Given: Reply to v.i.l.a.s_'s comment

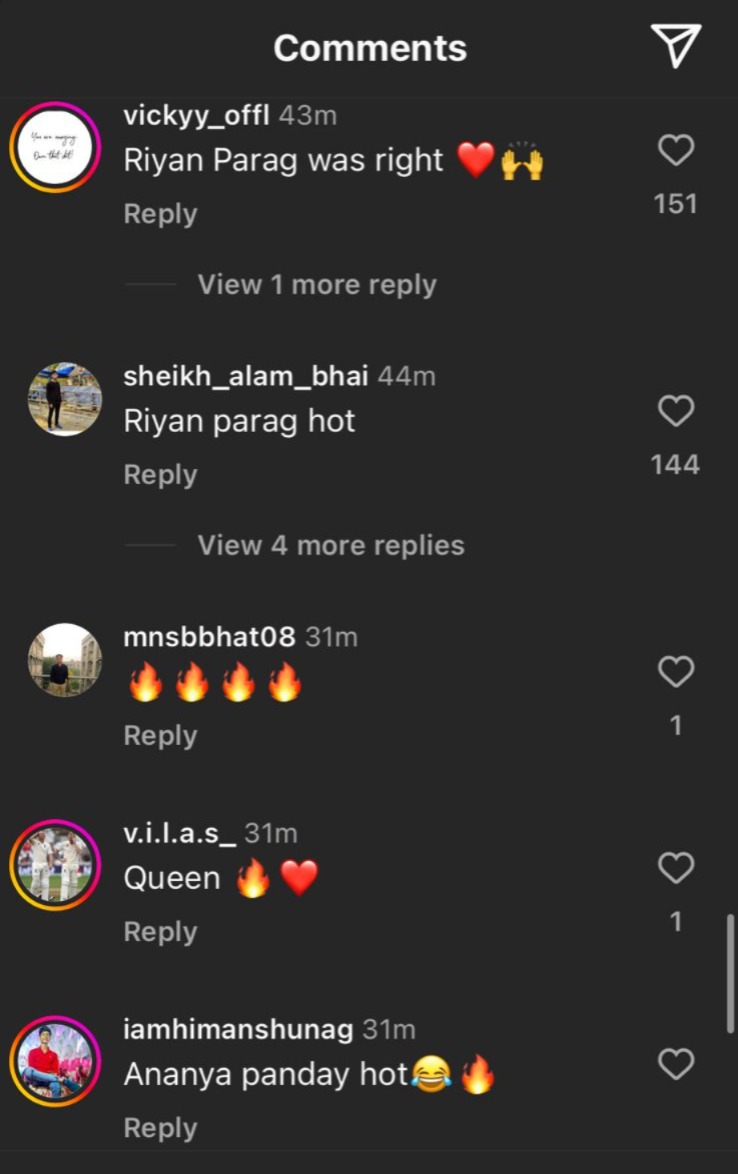Looking at the screenshot, I should tap(160, 932).
